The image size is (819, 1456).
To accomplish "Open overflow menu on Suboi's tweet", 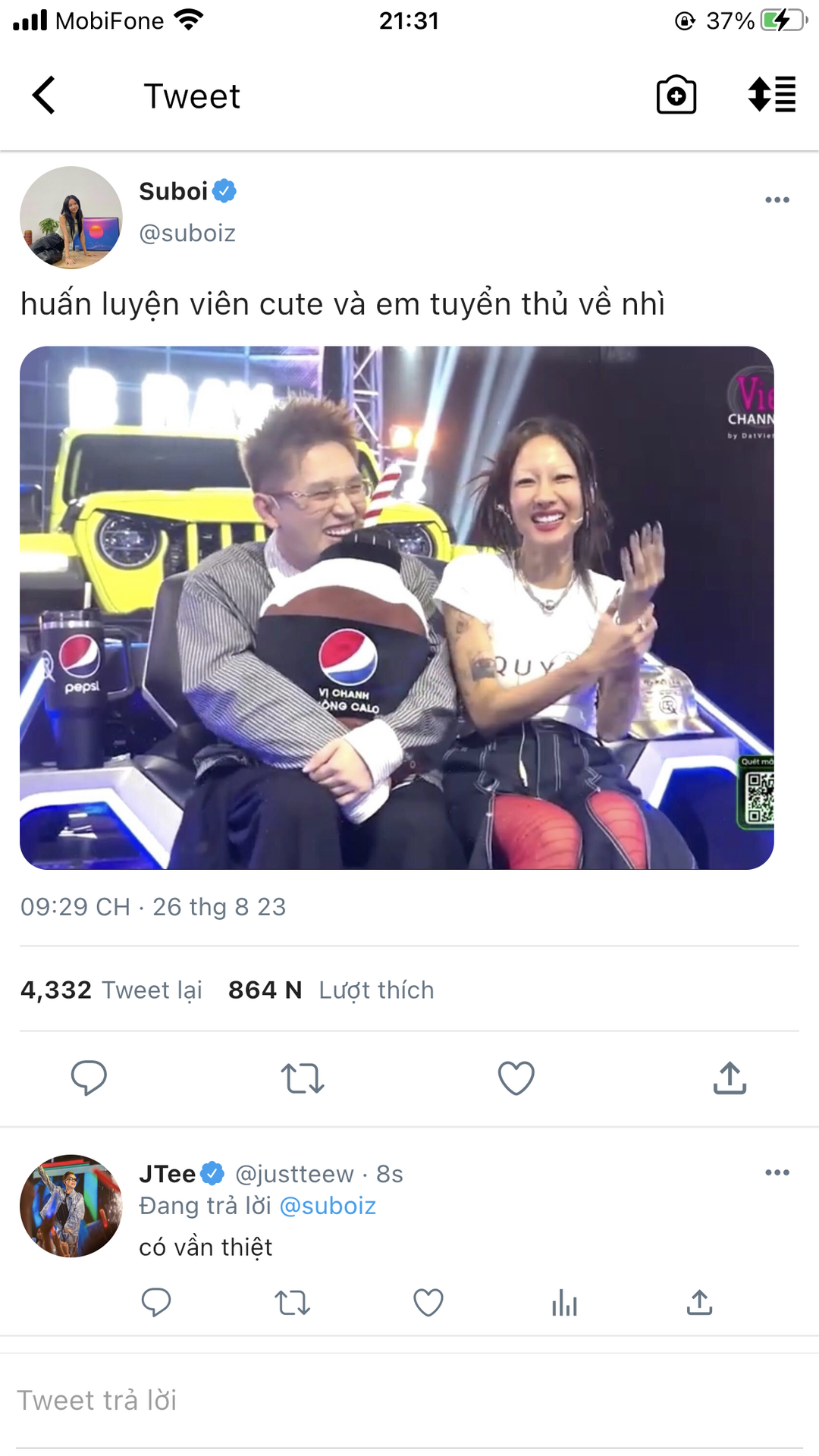I will [777, 200].
